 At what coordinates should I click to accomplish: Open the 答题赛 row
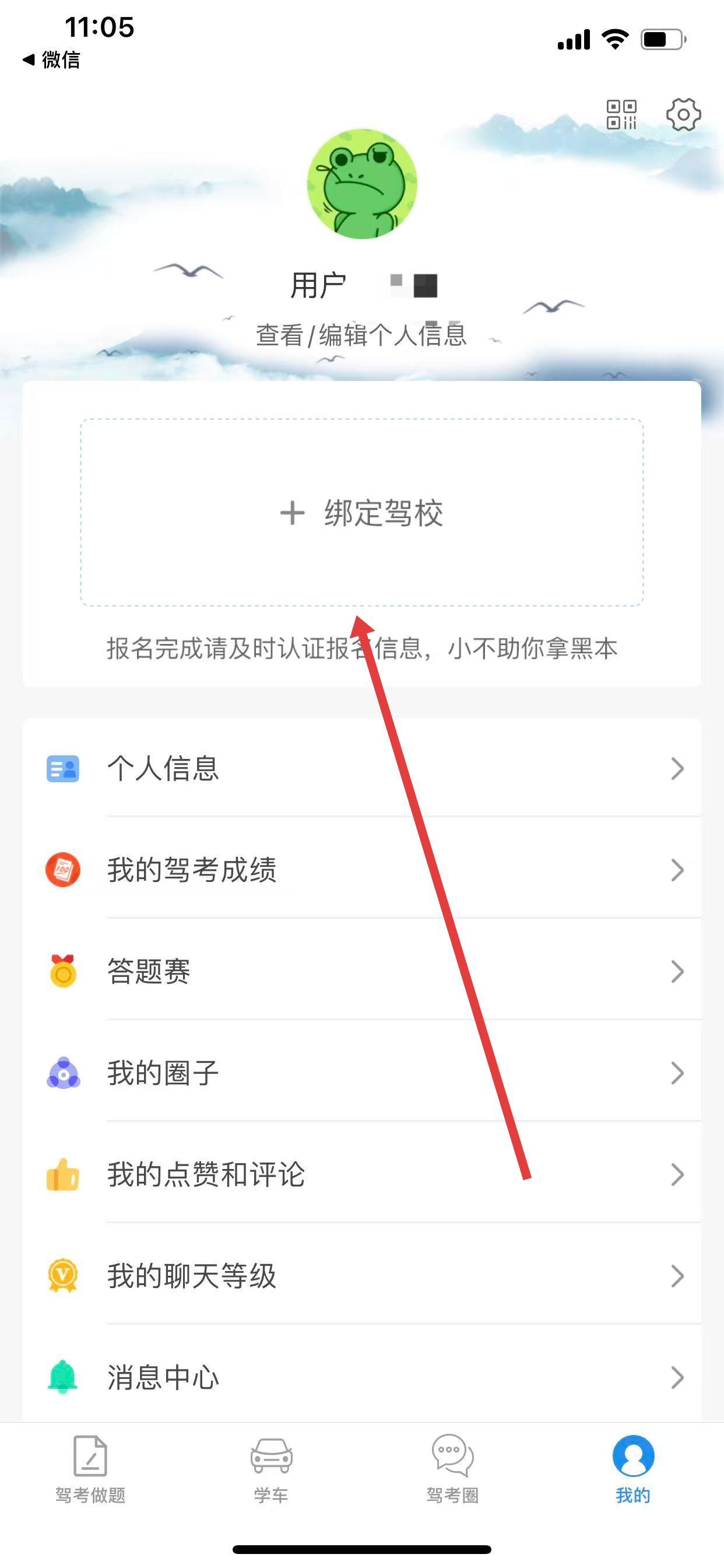362,971
